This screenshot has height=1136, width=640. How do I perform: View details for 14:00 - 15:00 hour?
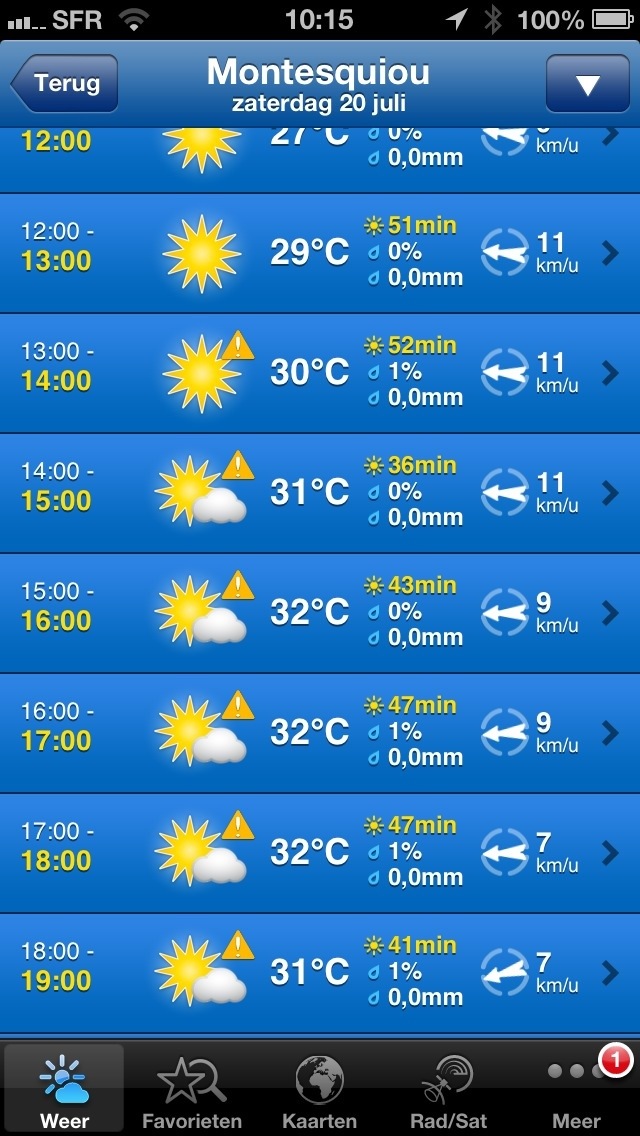(320, 493)
